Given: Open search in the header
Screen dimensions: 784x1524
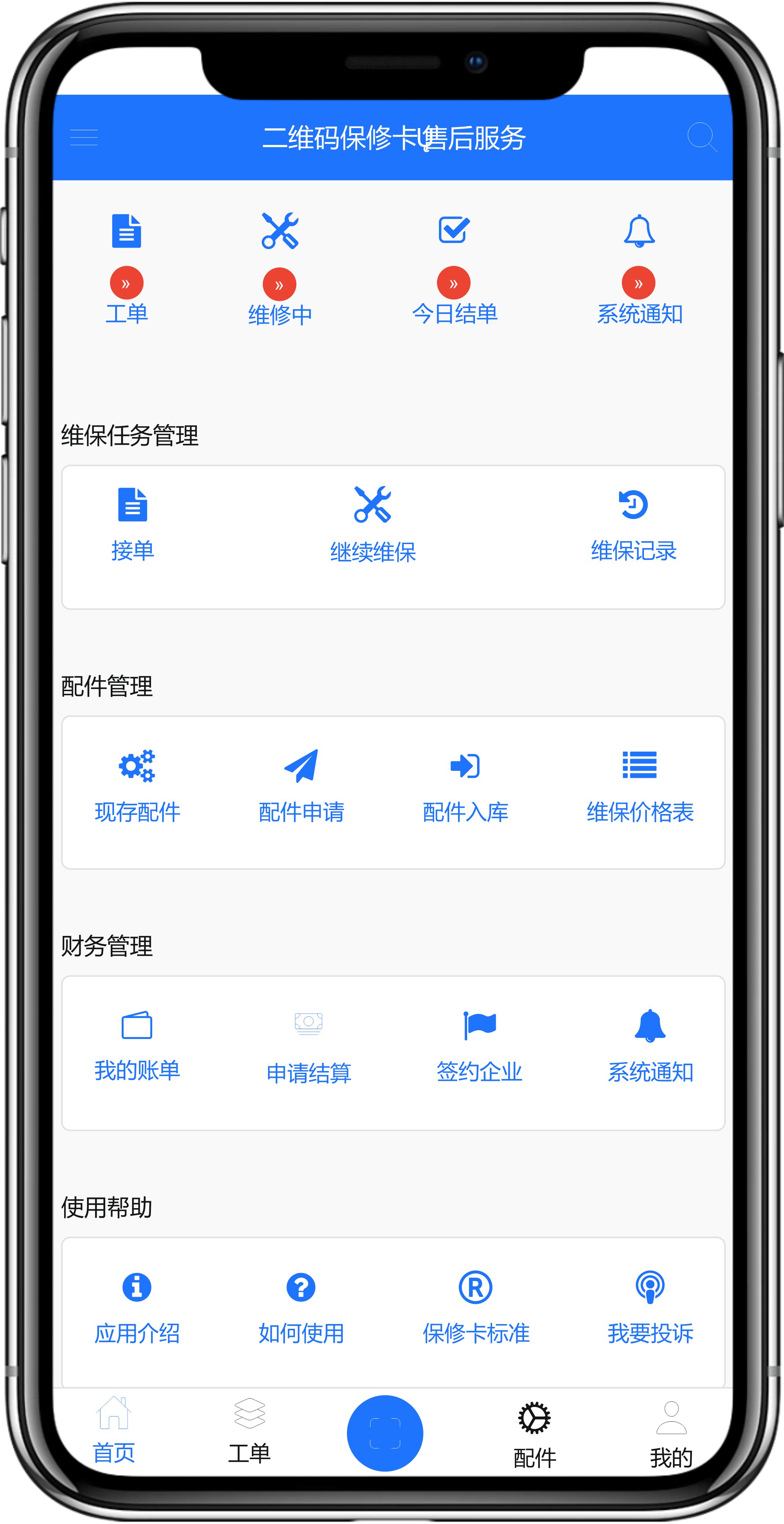Looking at the screenshot, I should point(702,137).
